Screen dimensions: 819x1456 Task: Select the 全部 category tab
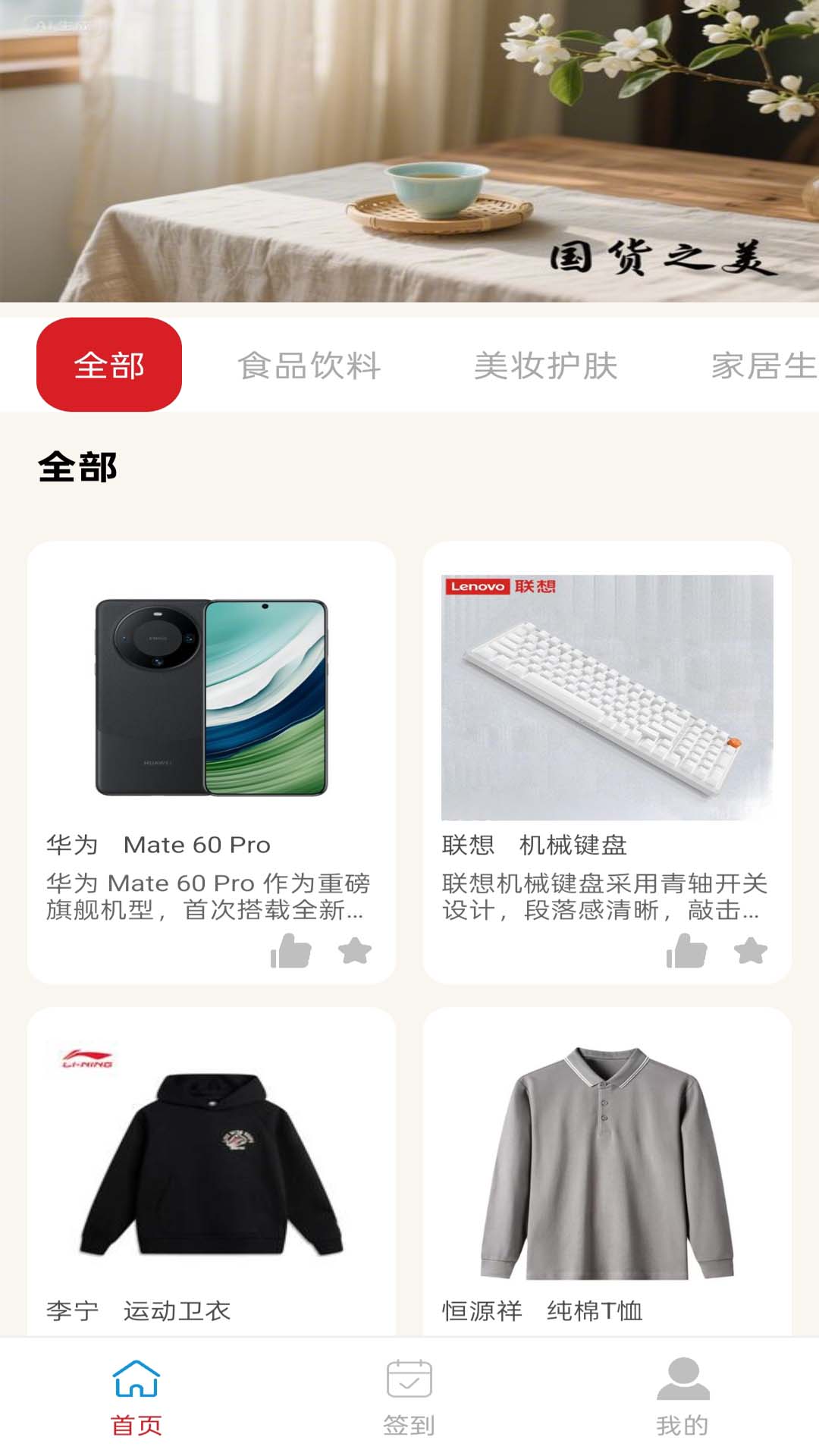pyautogui.click(x=111, y=366)
